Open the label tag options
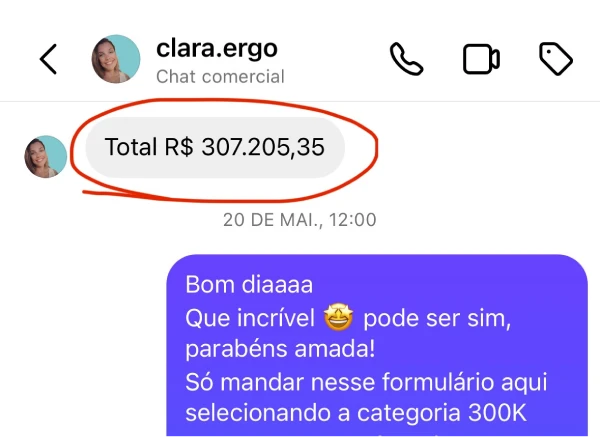Image resolution: width=600 pixels, height=437 pixels. click(x=556, y=60)
